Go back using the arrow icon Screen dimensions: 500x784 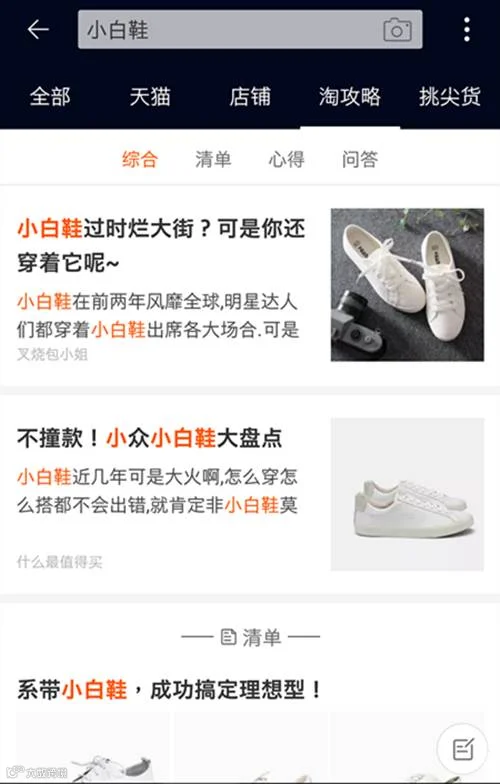pyautogui.click(x=38, y=30)
